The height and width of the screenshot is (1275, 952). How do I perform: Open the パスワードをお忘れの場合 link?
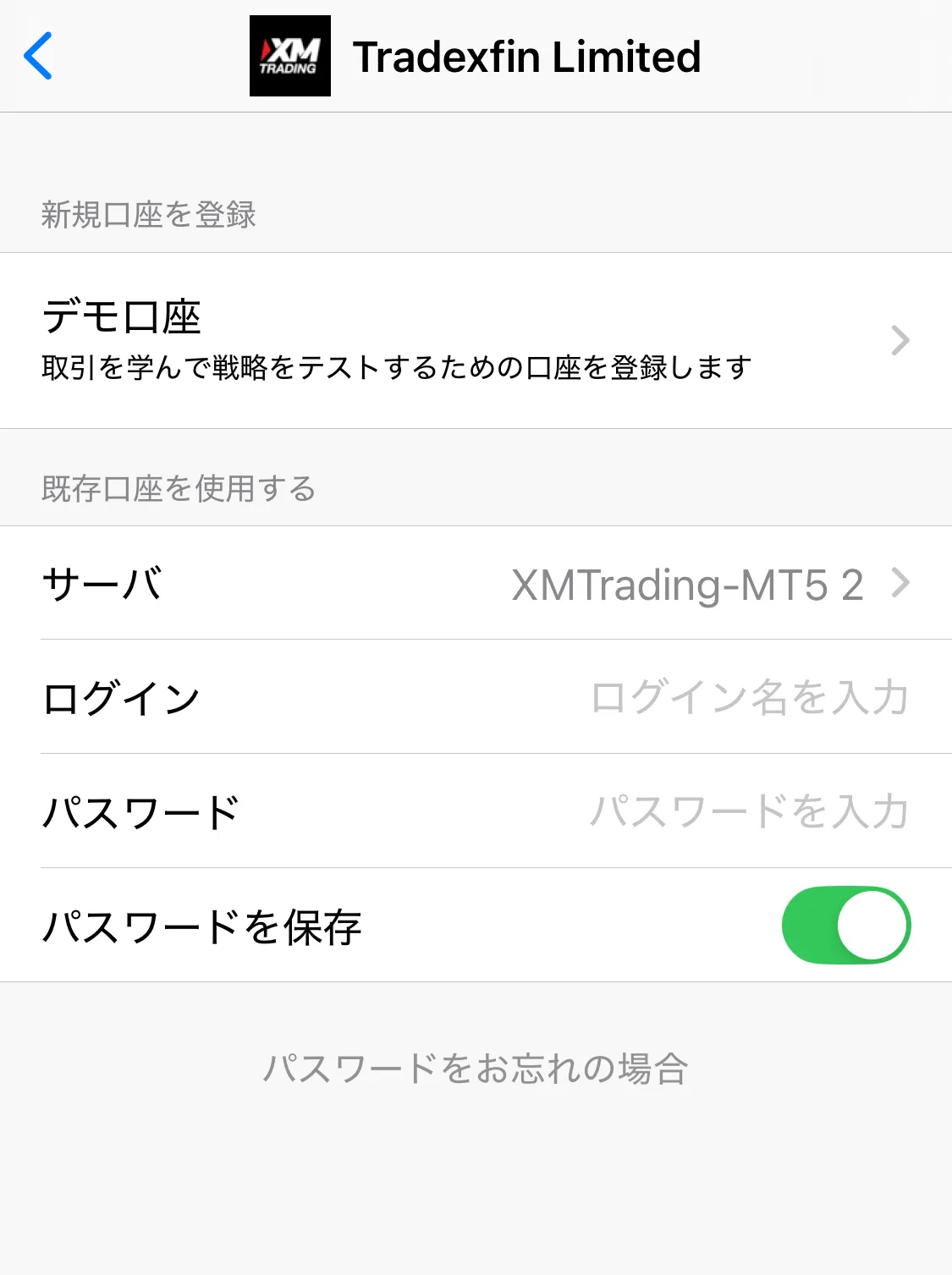point(476,1068)
